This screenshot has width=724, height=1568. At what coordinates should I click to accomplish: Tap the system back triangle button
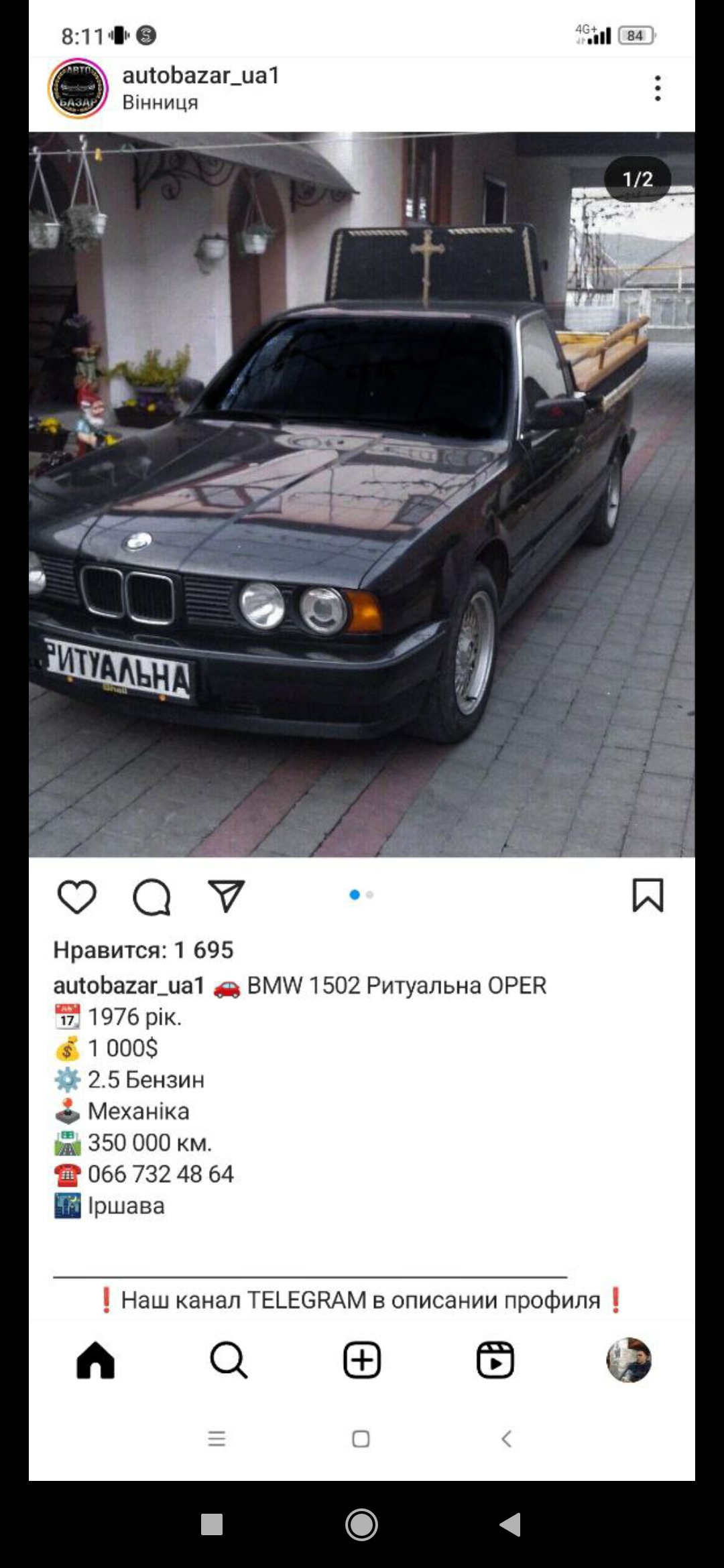(511, 1524)
